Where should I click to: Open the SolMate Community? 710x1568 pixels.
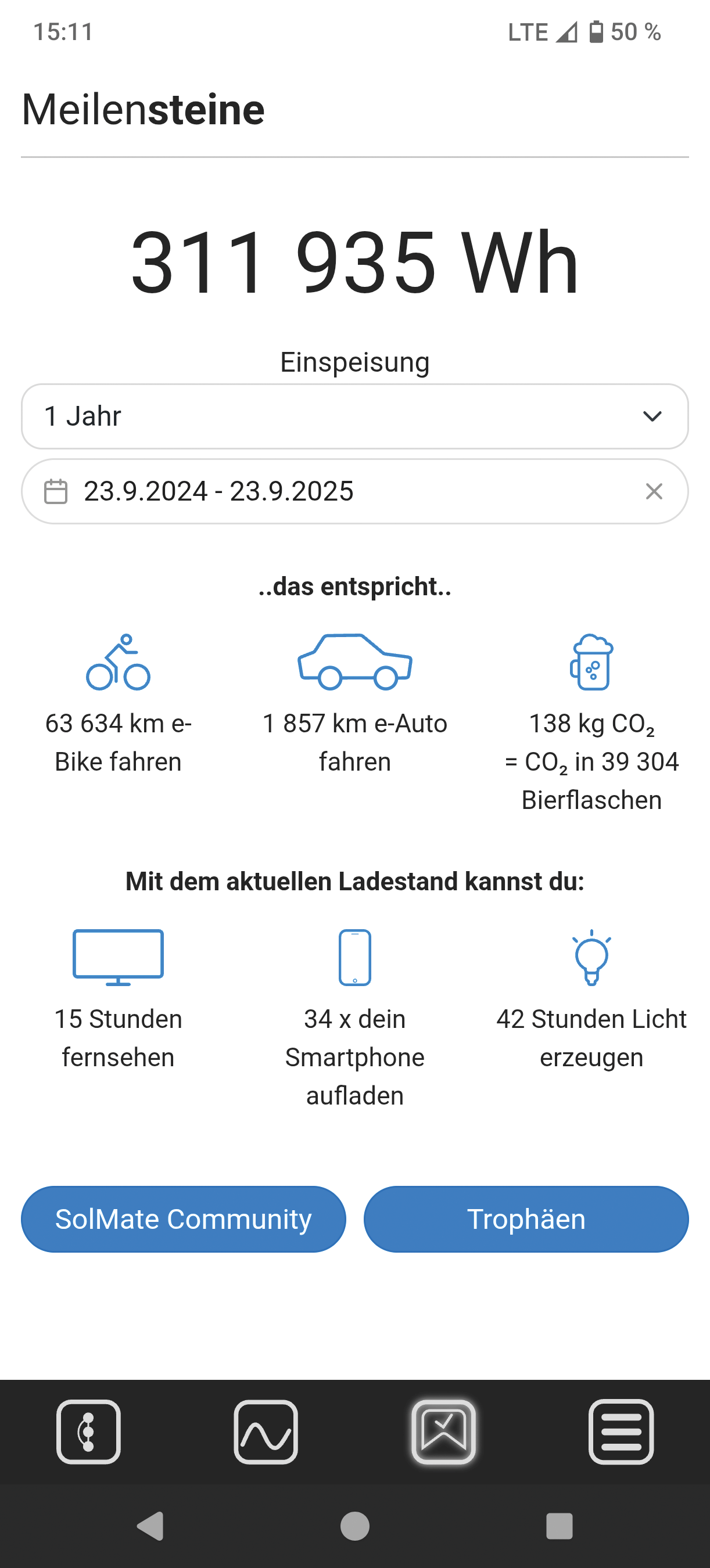(x=183, y=1218)
